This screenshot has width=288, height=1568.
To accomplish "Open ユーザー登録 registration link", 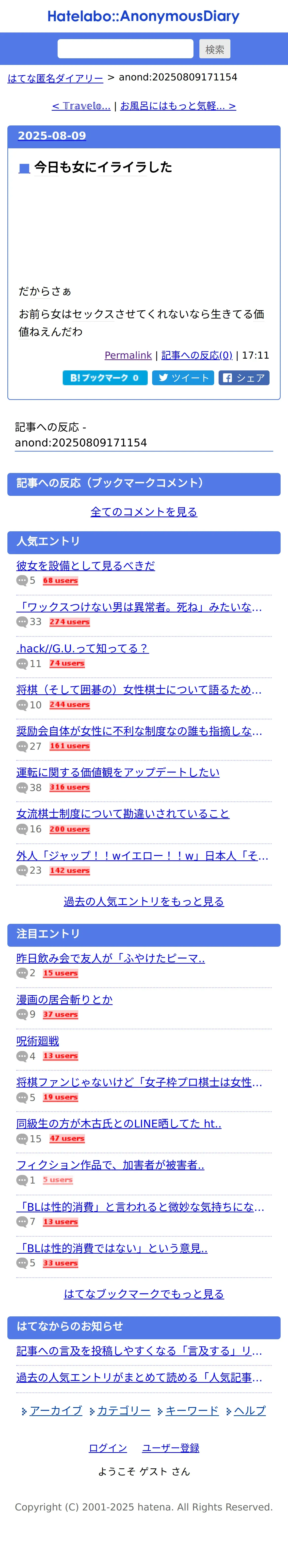I will tap(171, 1447).
